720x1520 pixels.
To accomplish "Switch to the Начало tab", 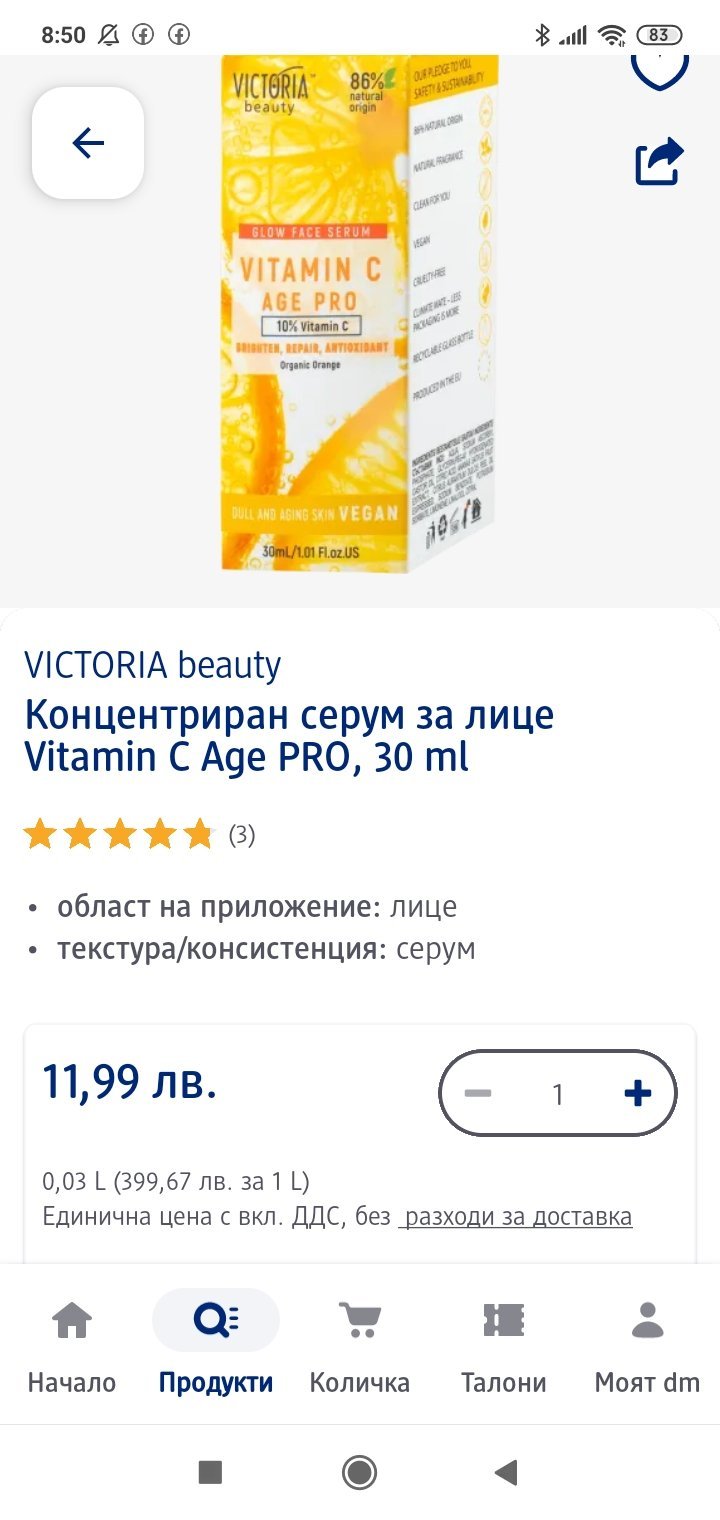I will click(x=72, y=1345).
